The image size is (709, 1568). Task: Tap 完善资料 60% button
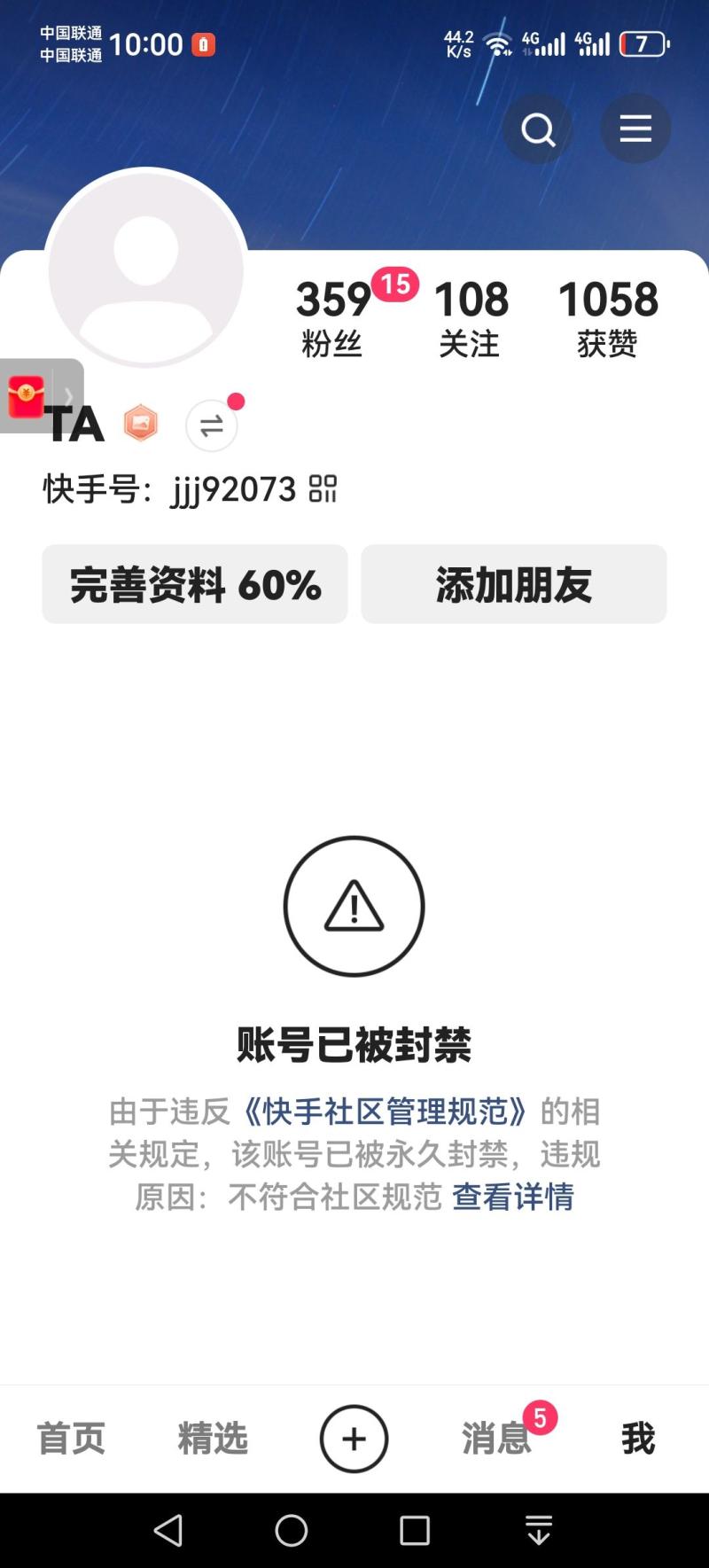pos(195,585)
